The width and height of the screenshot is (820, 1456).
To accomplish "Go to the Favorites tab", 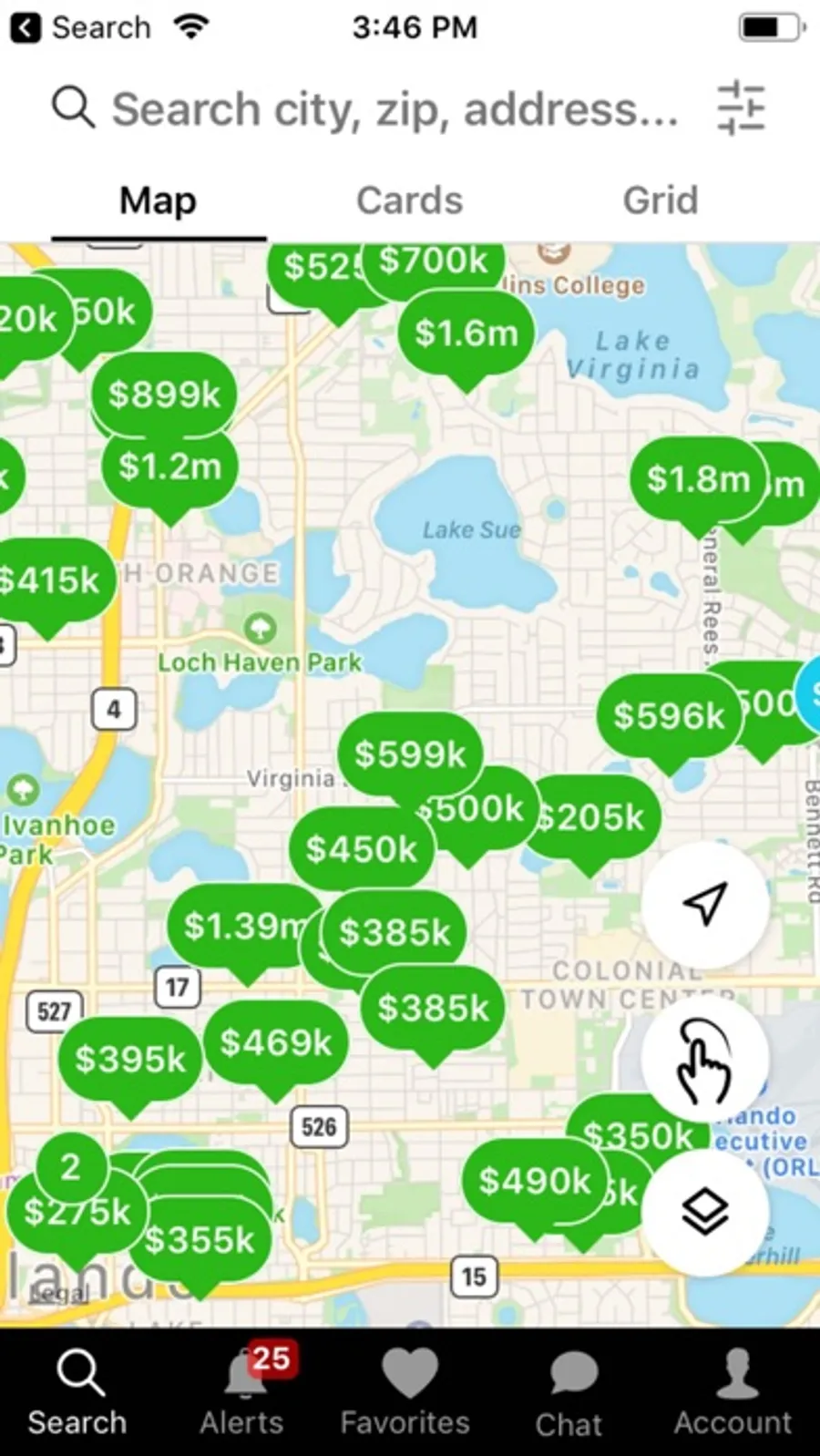I will (x=406, y=1392).
